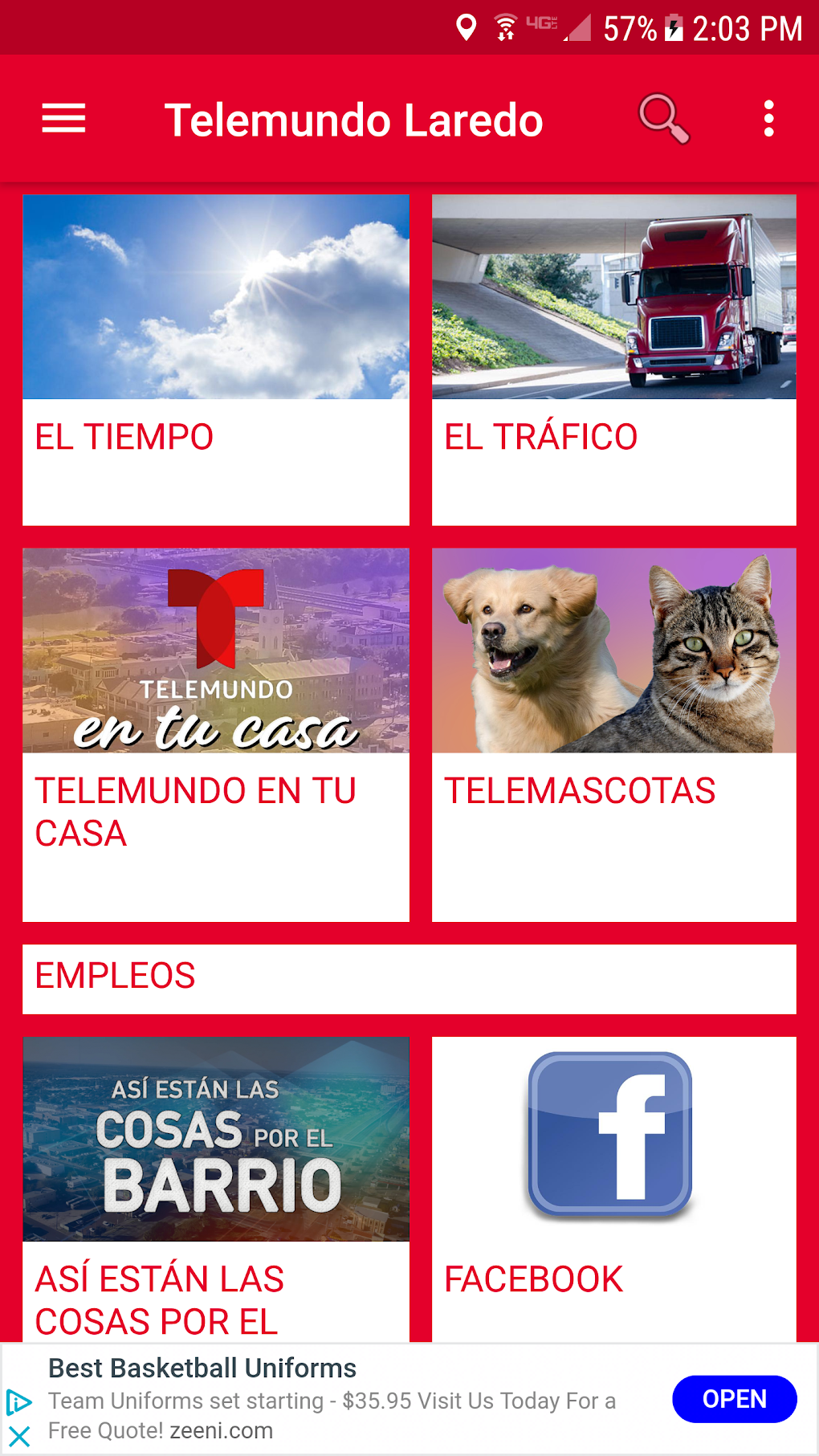The image size is (819, 1456).
Task: Tap the weather sky thumbnail image
Action: click(x=216, y=298)
